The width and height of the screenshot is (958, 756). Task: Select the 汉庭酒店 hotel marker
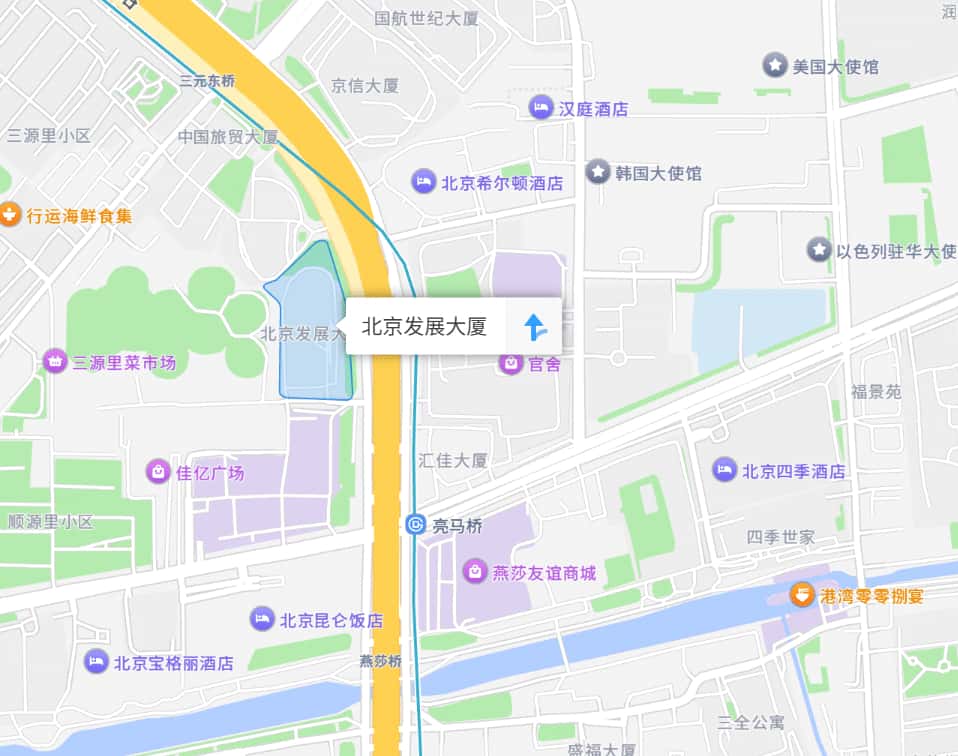click(x=541, y=108)
